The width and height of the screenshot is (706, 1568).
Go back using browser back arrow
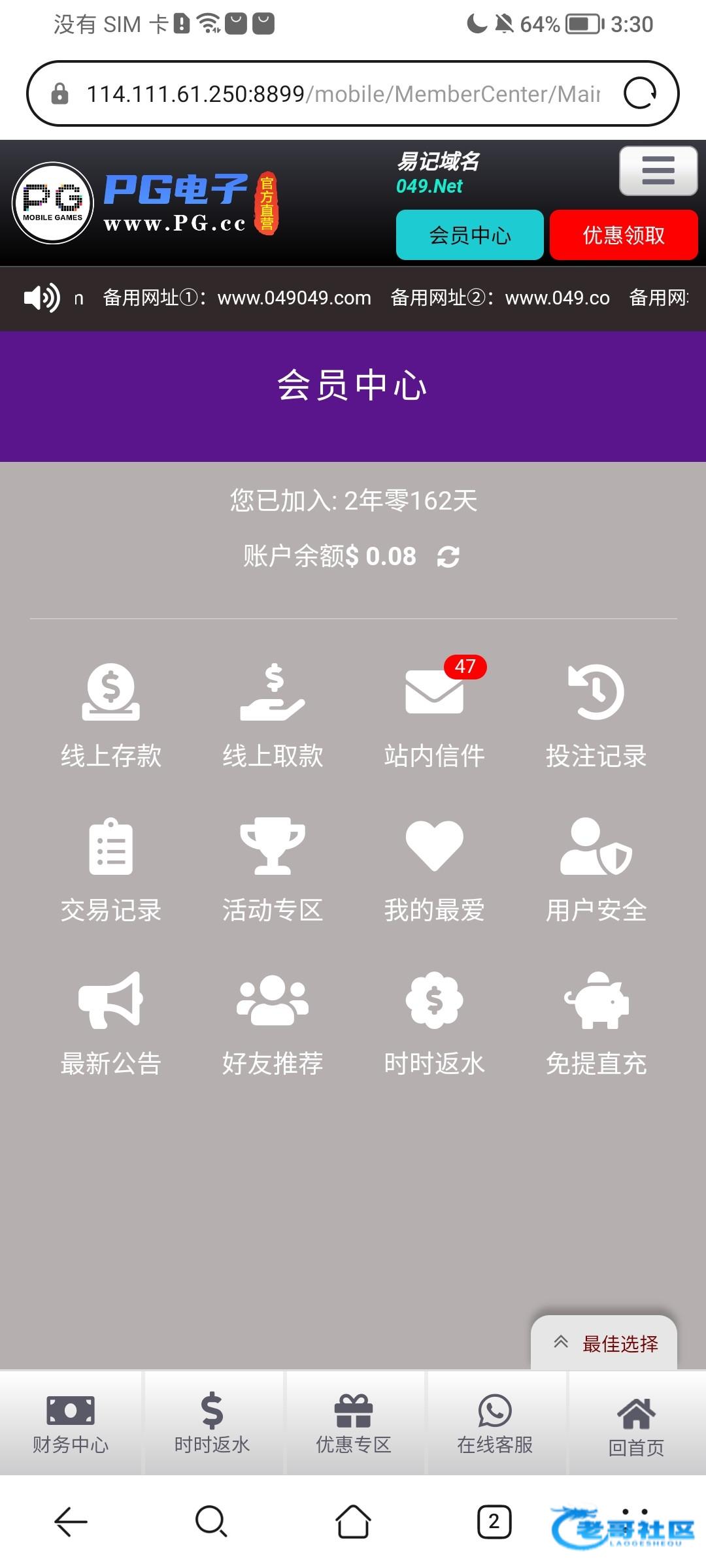click(71, 1522)
